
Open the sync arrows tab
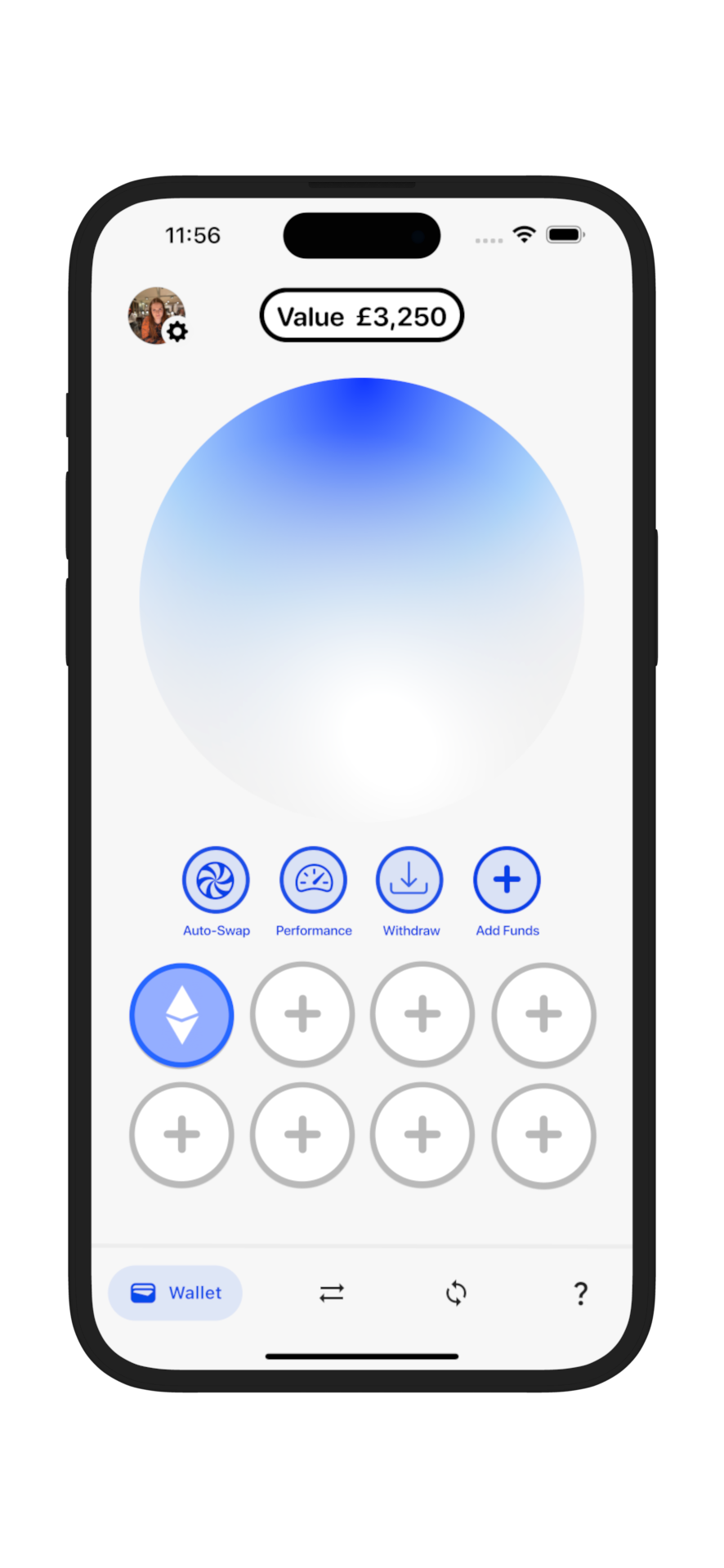click(x=456, y=1293)
